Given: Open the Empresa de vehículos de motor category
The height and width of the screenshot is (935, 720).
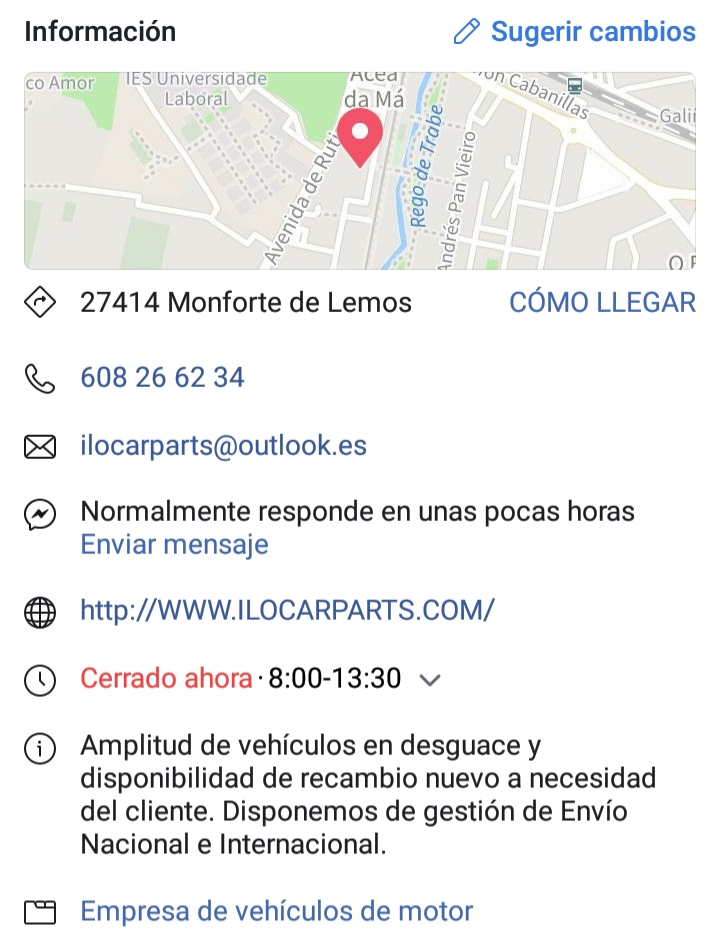Looking at the screenshot, I should pos(276,912).
